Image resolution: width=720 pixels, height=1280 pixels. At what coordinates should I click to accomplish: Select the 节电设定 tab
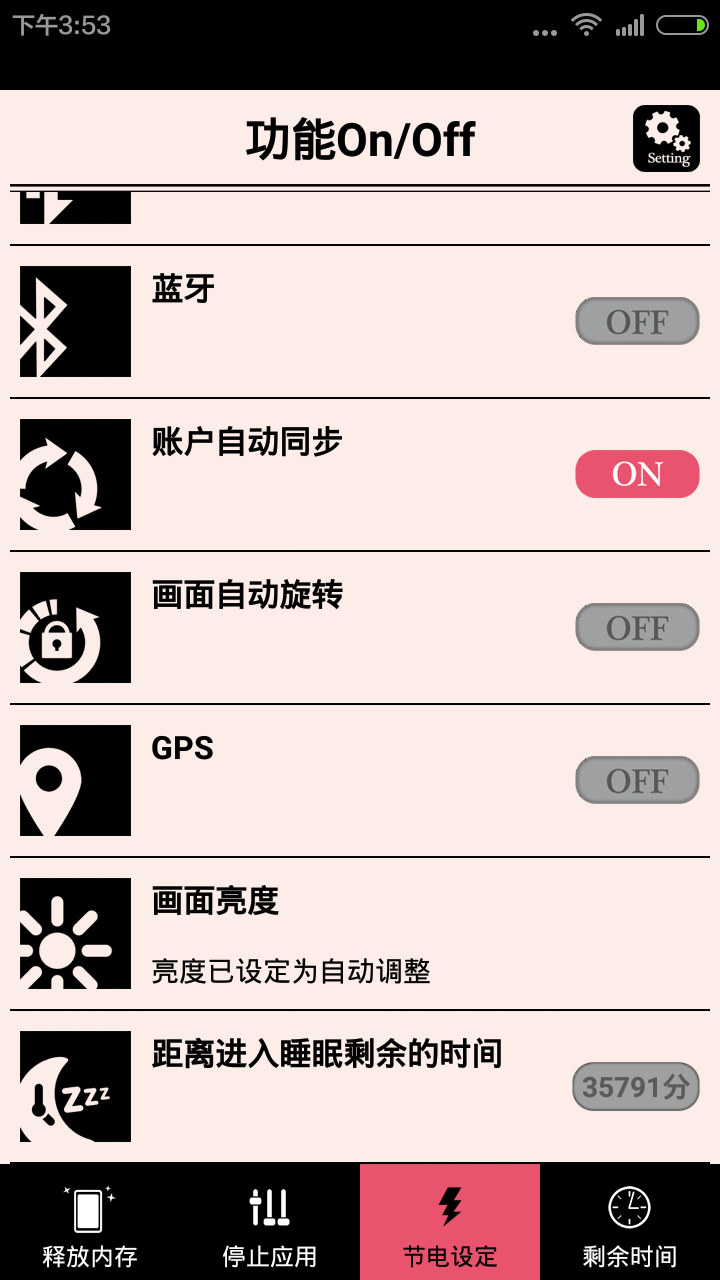pyautogui.click(x=450, y=1222)
